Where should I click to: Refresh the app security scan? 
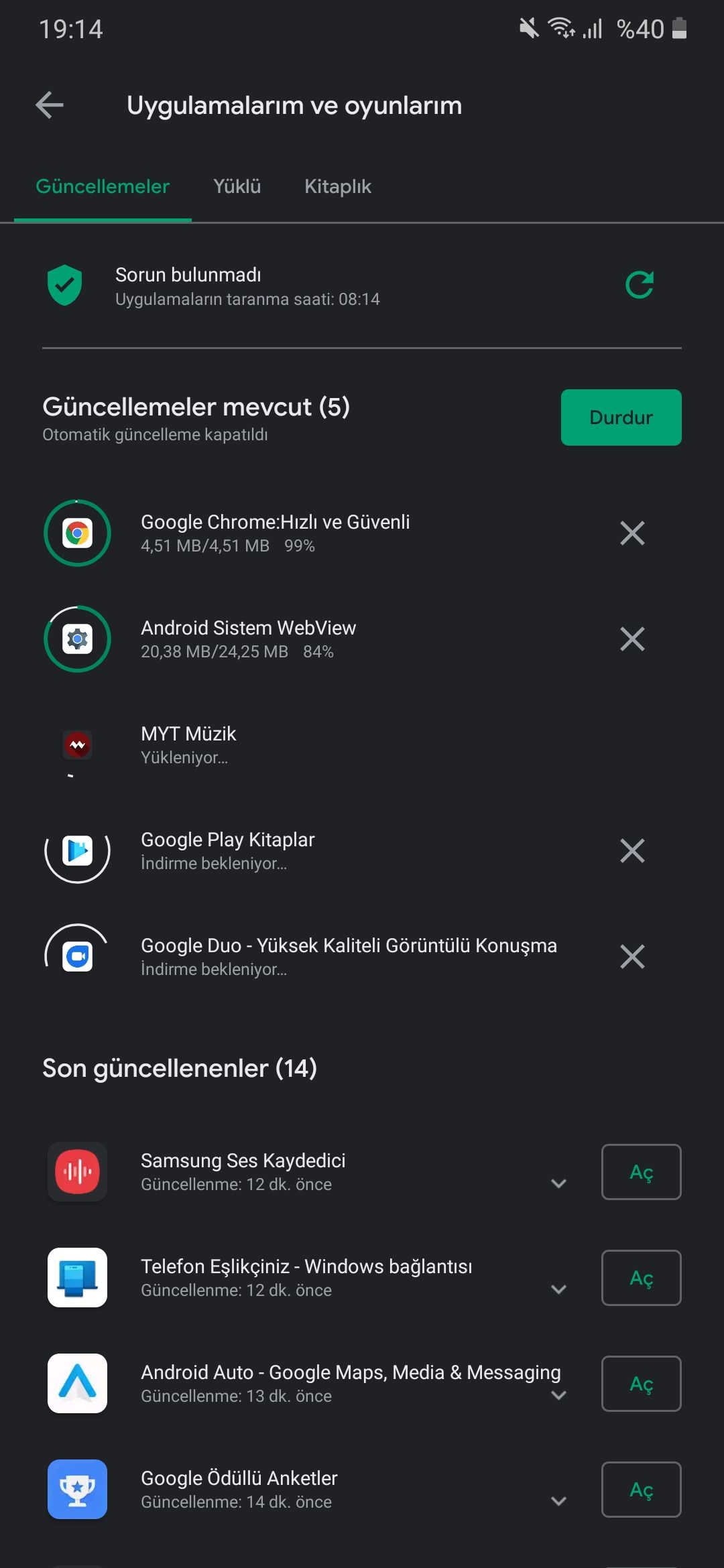click(639, 285)
